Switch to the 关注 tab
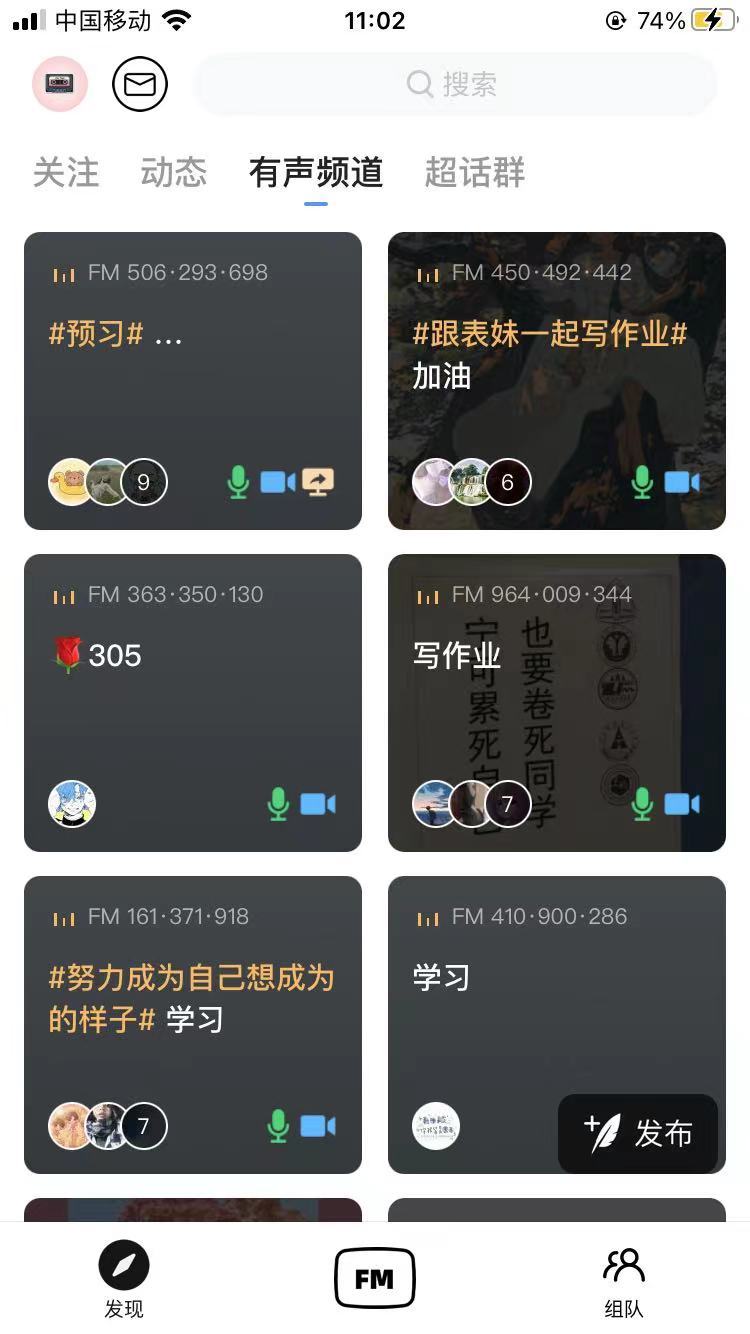 (x=66, y=173)
